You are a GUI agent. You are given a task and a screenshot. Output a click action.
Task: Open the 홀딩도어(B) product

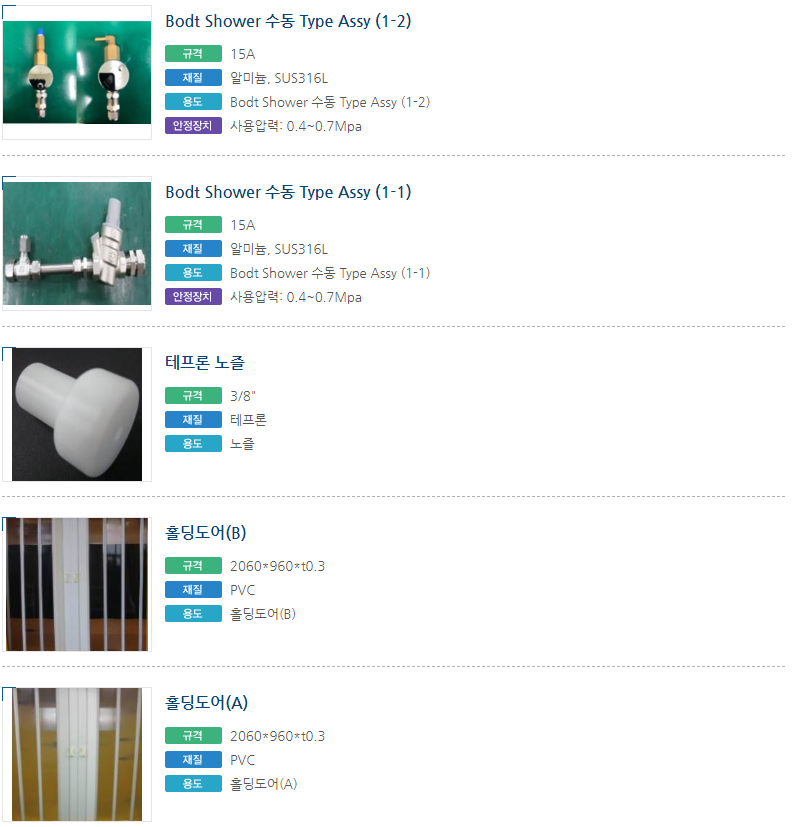[x=205, y=532]
